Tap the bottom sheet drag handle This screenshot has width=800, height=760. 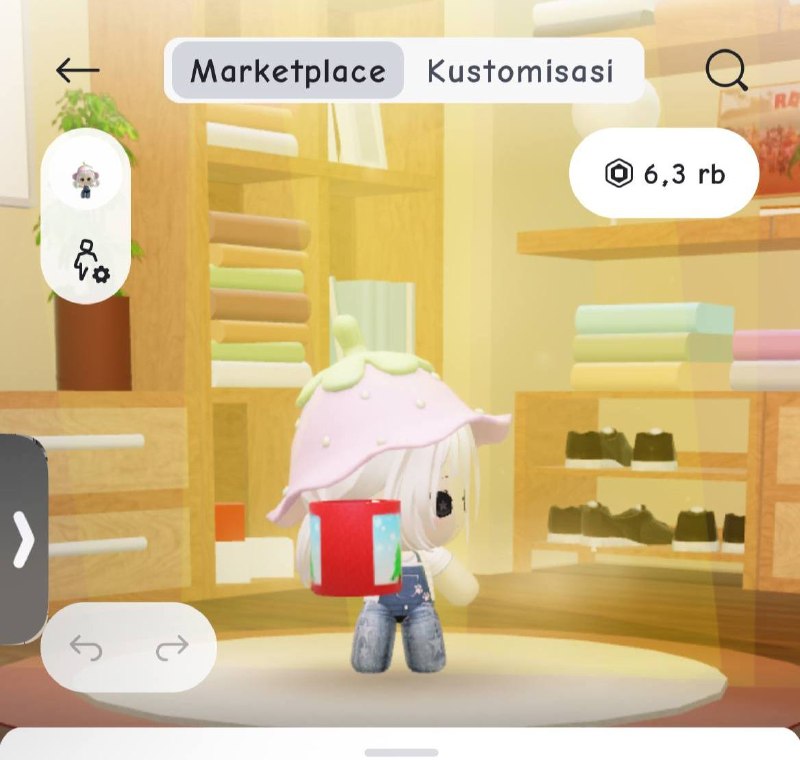coord(401,752)
